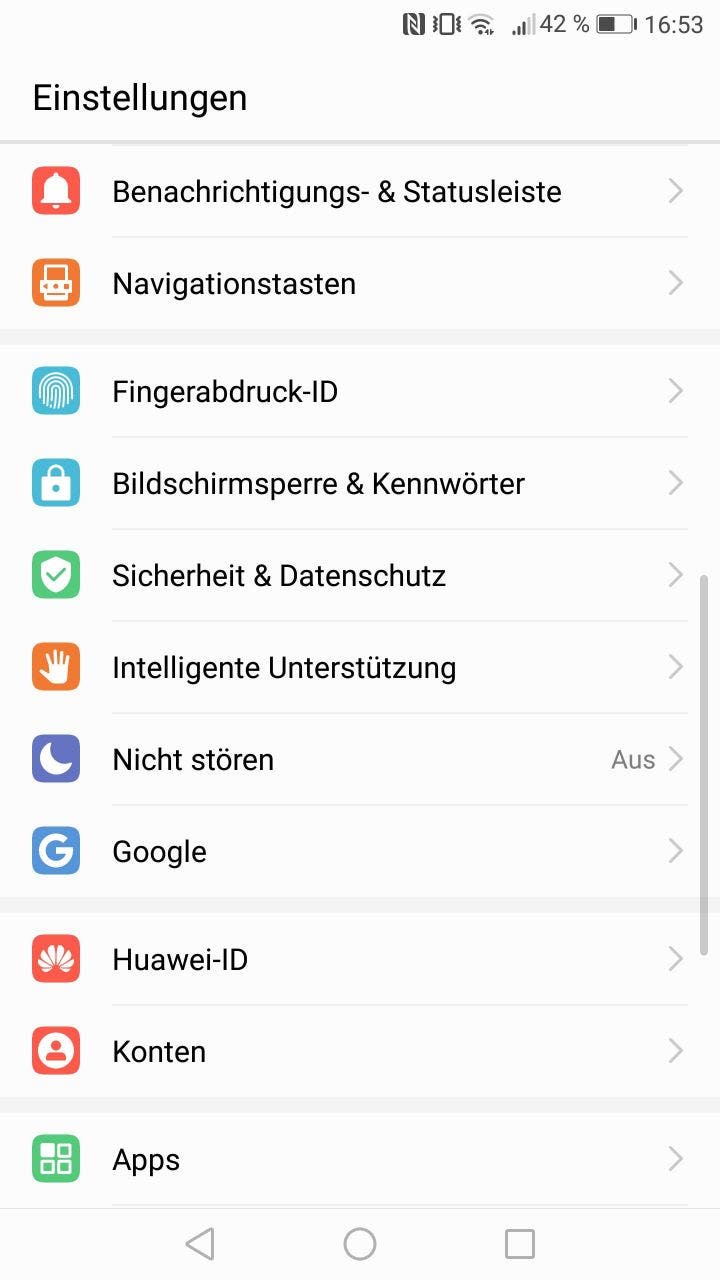Go to the home screen
The height and width of the screenshot is (1280, 720).
[x=360, y=1244]
